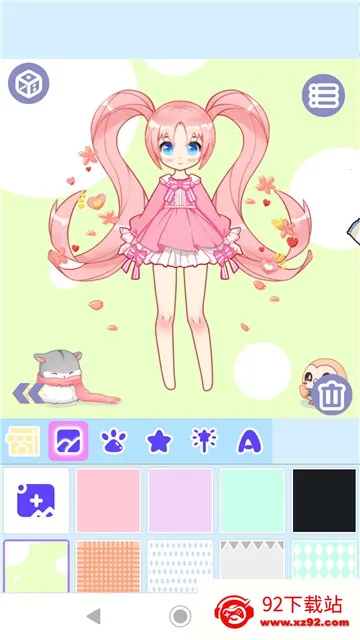Tap the system home button
The width and height of the screenshot is (360, 640).
click(180, 616)
